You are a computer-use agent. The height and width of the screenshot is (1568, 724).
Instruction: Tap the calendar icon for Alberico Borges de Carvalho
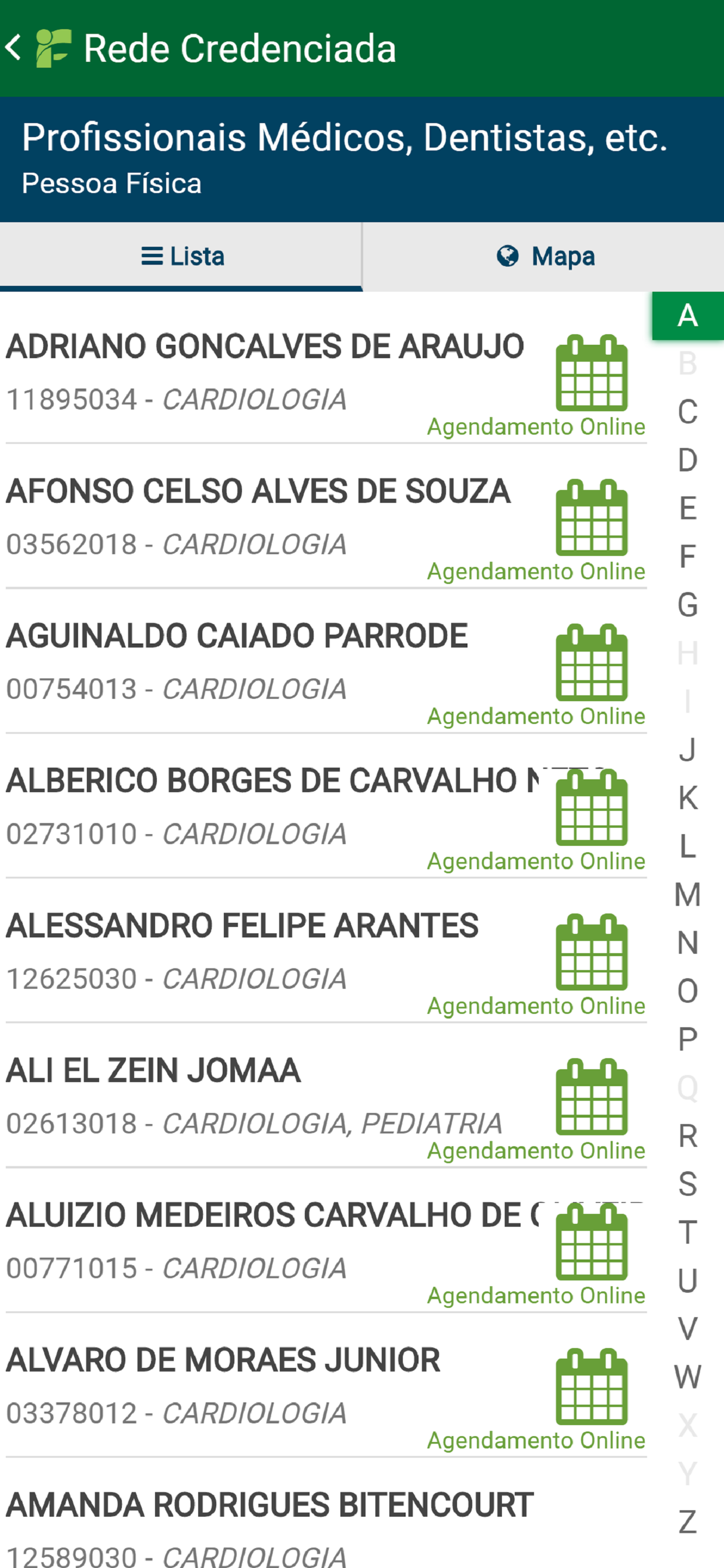[591, 807]
